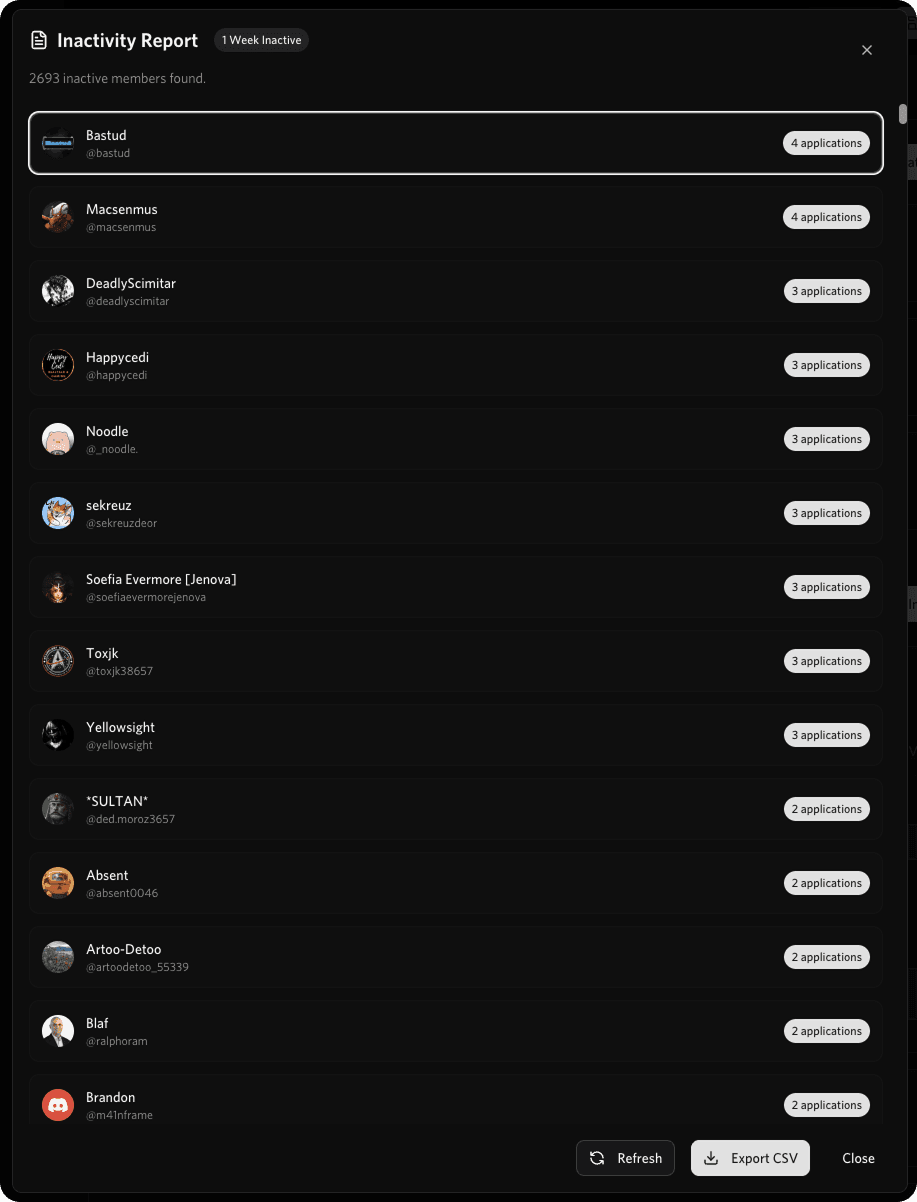The height and width of the screenshot is (1202, 917).
Task: Click the Inactivity Report document icon
Action: pyautogui.click(x=38, y=40)
